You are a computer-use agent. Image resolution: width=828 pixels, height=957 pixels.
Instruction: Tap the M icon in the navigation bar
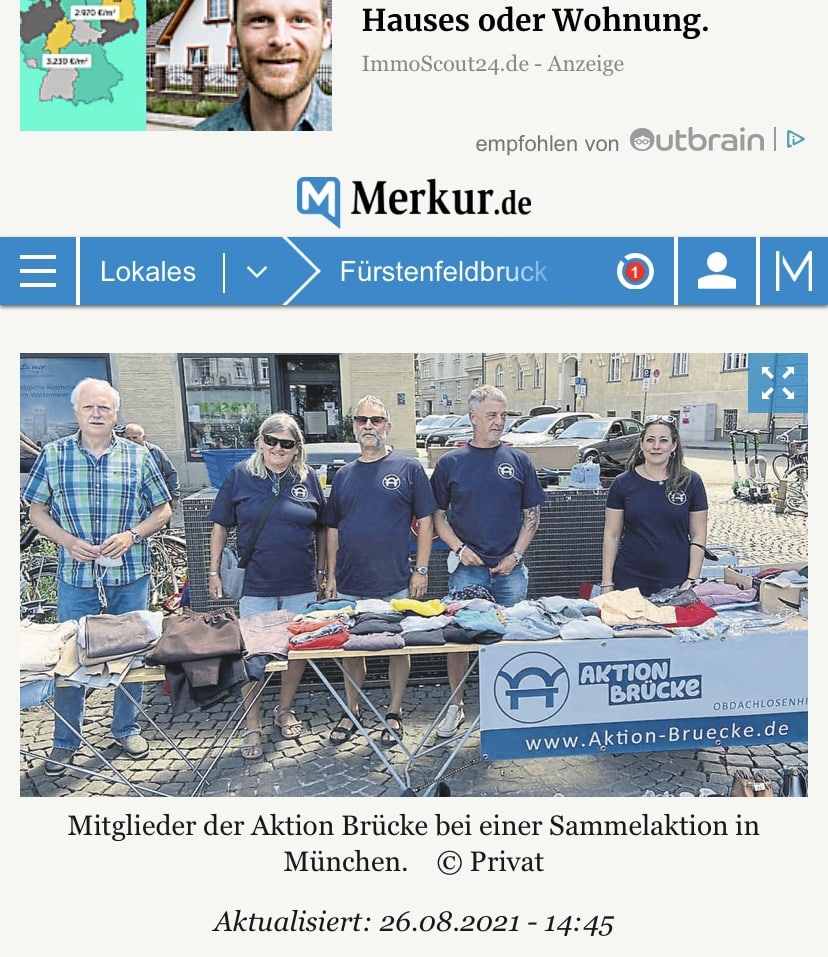(x=794, y=271)
